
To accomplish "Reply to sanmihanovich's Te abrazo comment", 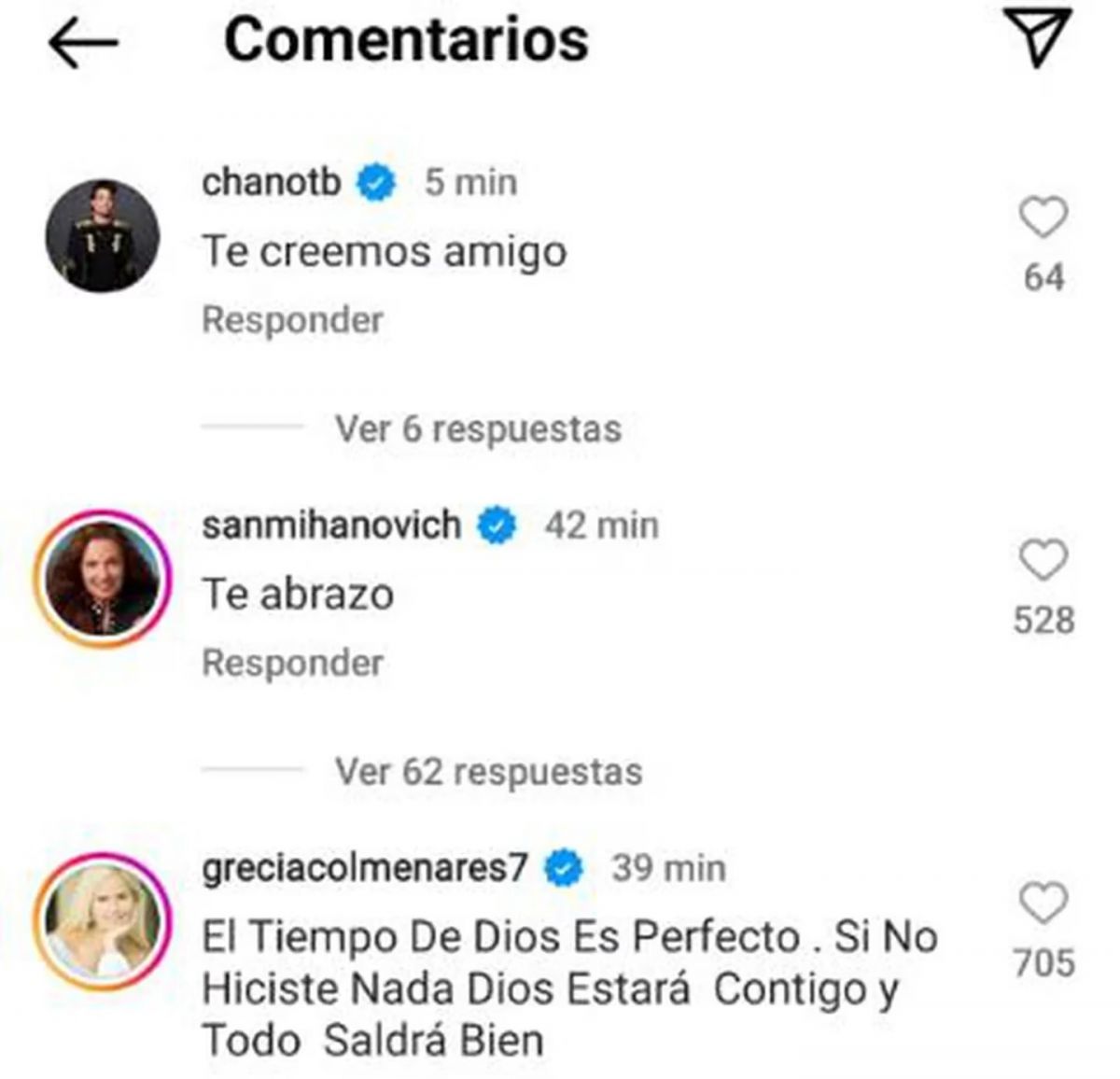I will click(x=292, y=663).
